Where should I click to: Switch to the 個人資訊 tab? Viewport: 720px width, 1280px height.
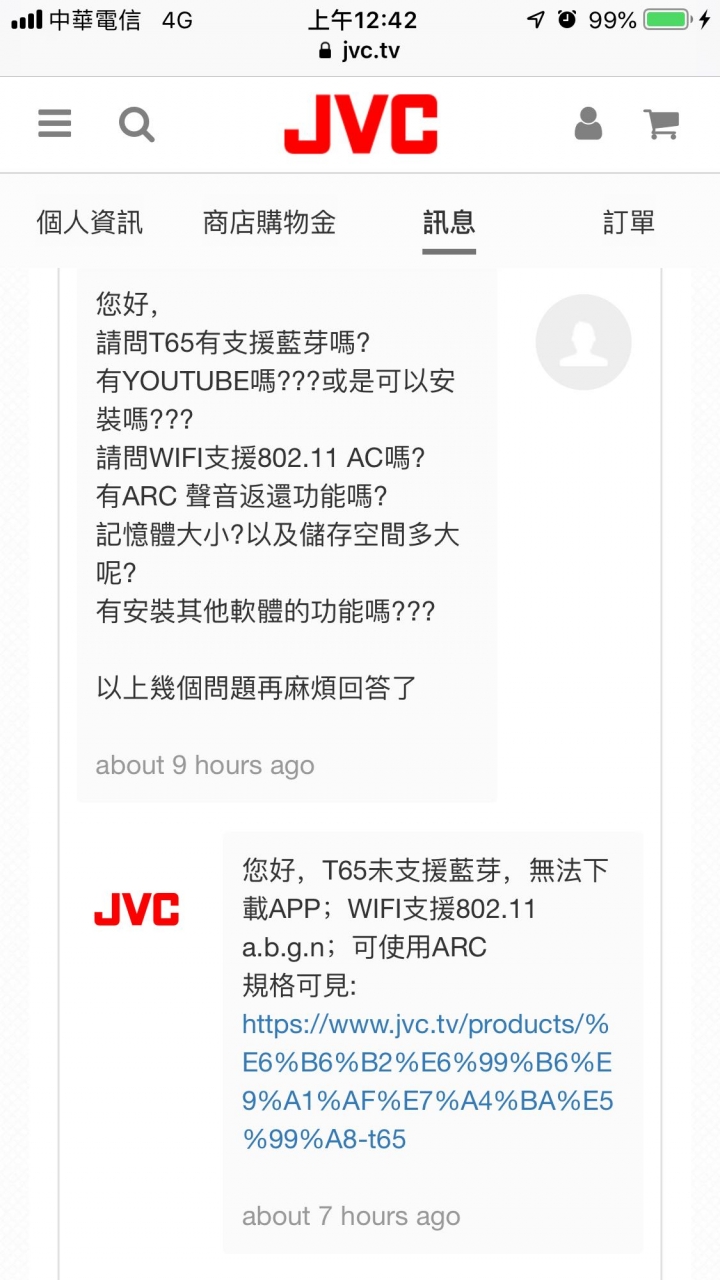click(x=90, y=222)
